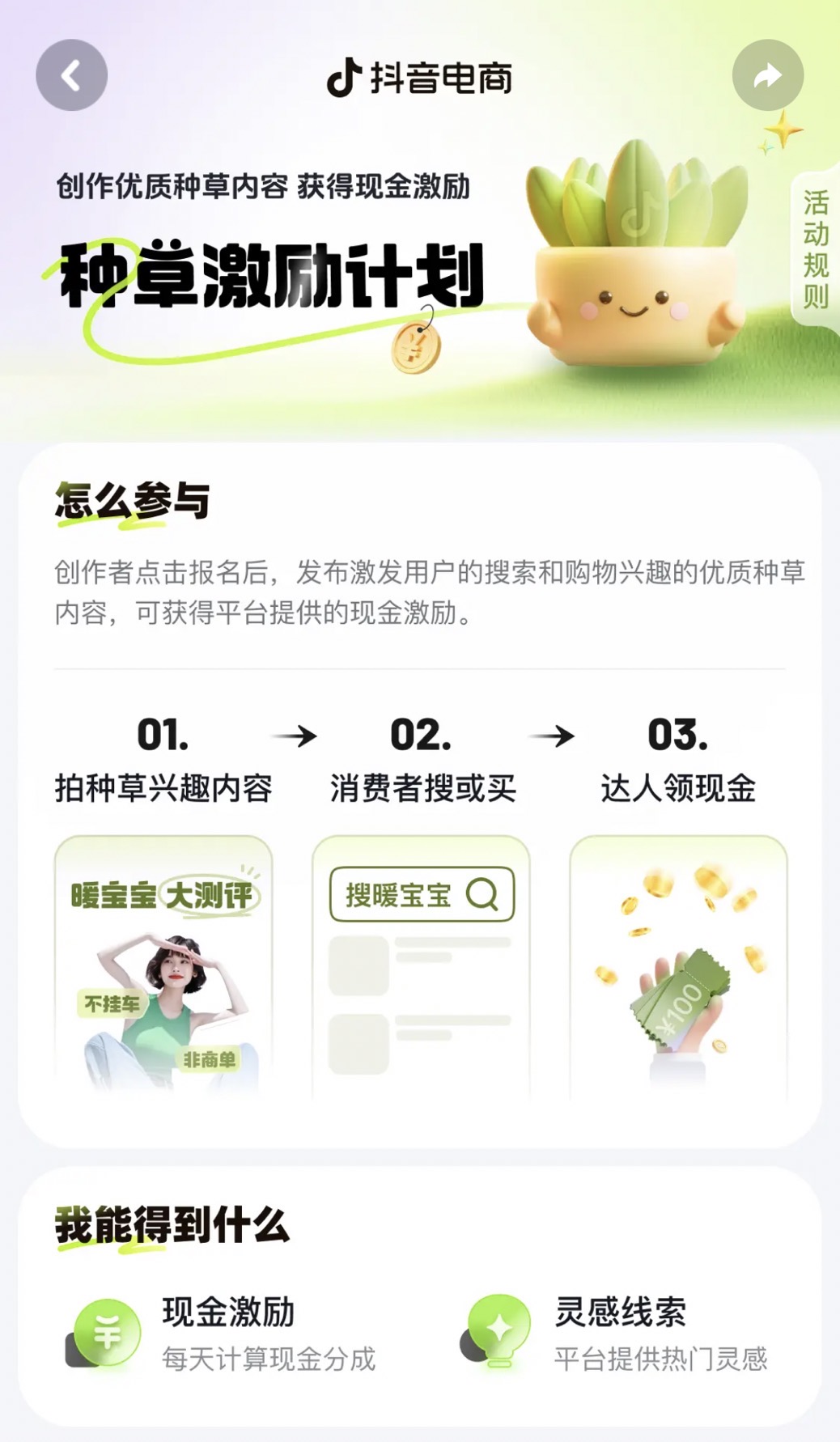The height and width of the screenshot is (1442, 840).
Task: Share this page via the arrow icon
Action: pyautogui.click(x=767, y=76)
